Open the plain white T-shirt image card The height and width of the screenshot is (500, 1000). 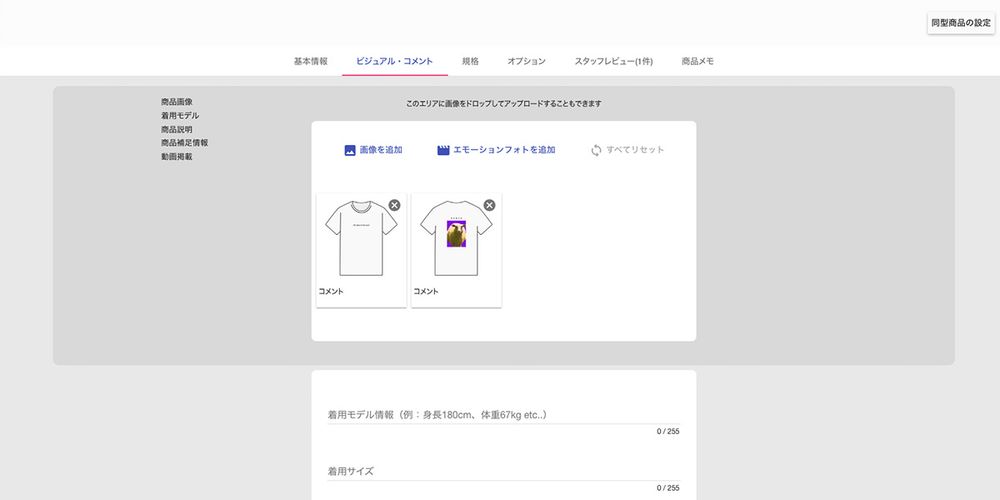[x=361, y=240]
